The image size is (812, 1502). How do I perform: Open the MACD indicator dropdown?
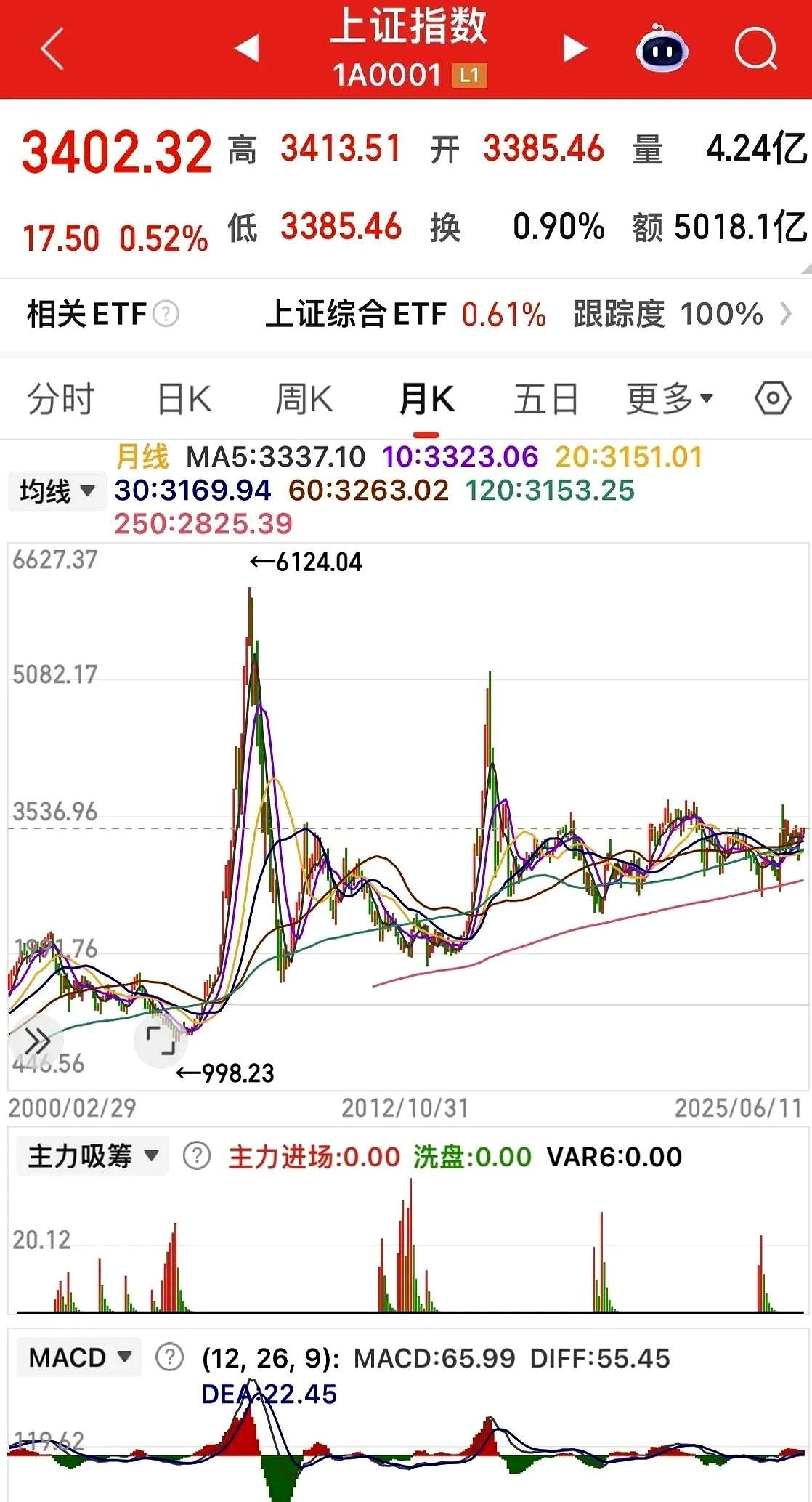click(x=79, y=1357)
